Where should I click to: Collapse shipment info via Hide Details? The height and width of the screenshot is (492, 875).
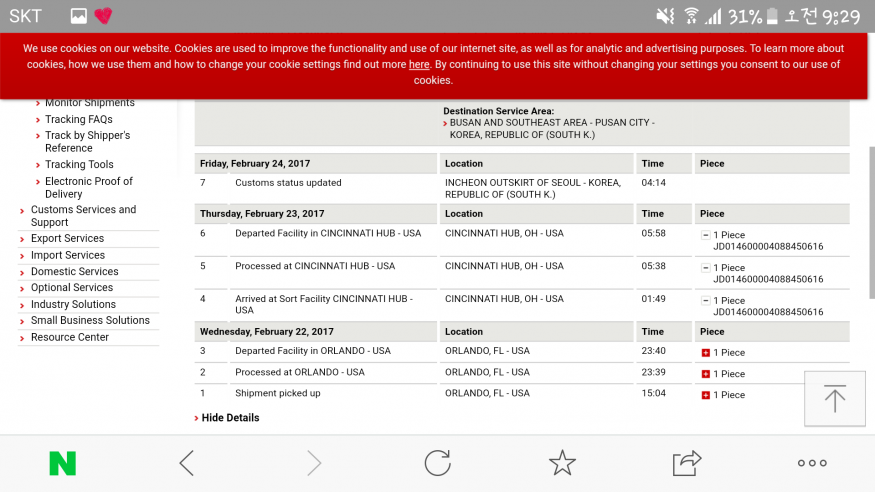pos(230,418)
